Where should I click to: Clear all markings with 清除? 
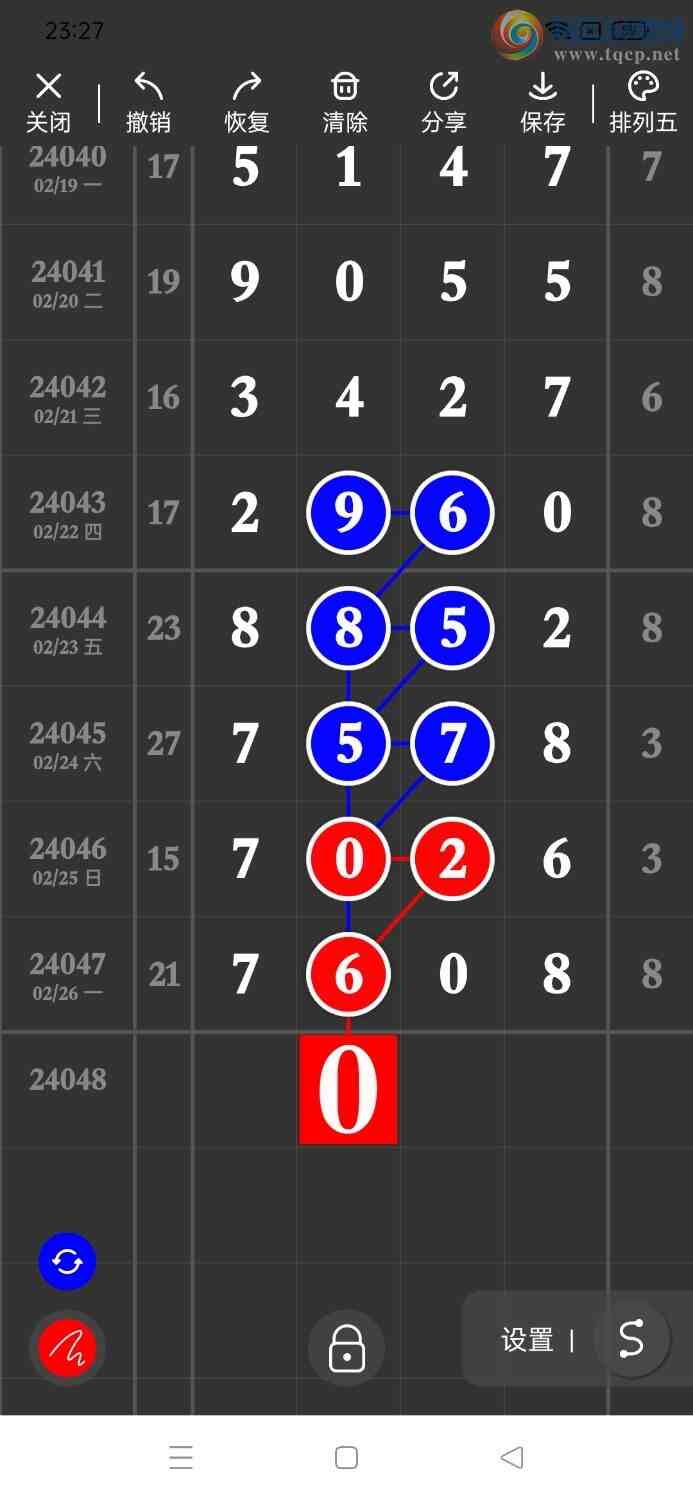(x=345, y=102)
